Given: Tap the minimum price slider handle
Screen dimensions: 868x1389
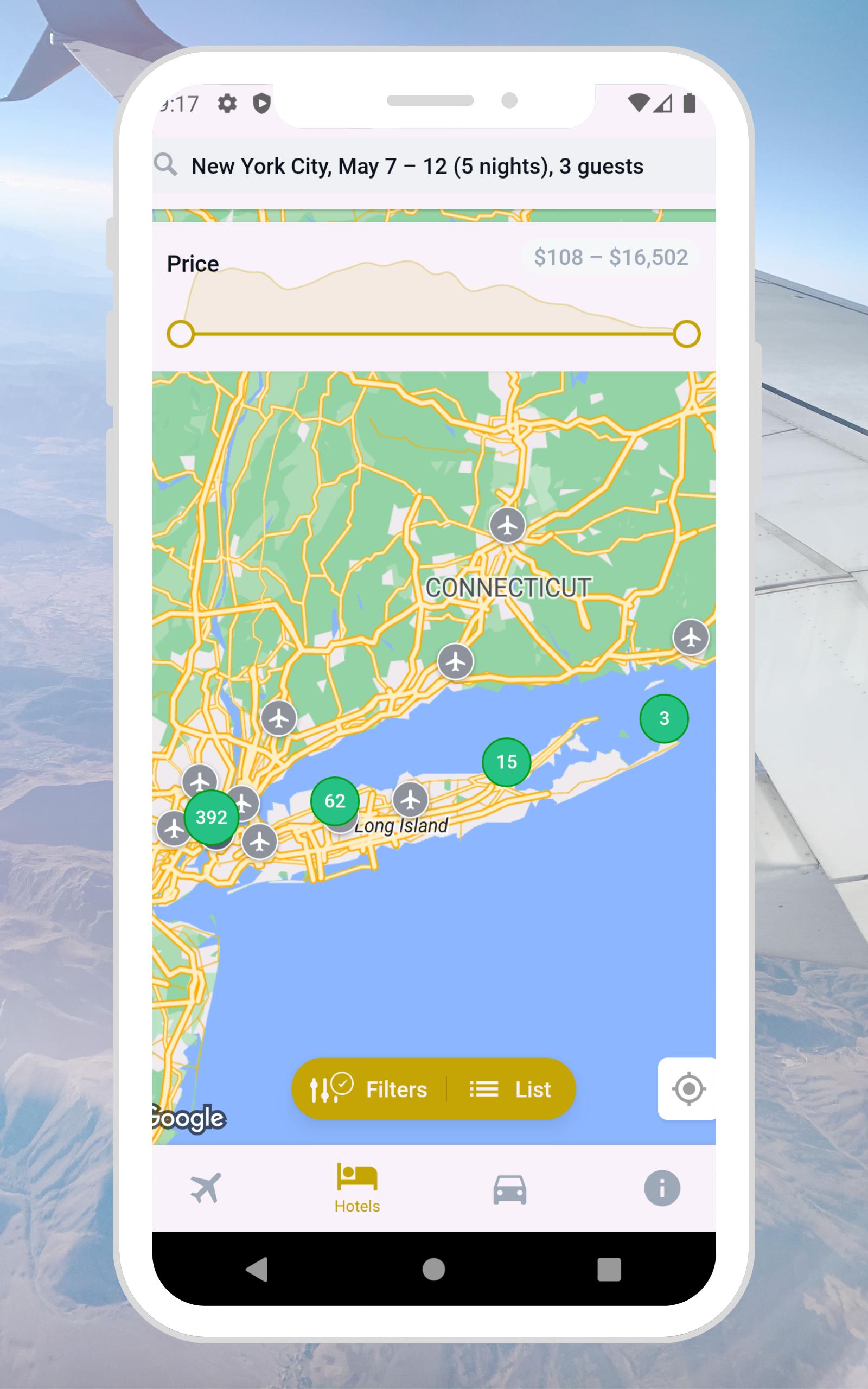Looking at the screenshot, I should [x=180, y=334].
